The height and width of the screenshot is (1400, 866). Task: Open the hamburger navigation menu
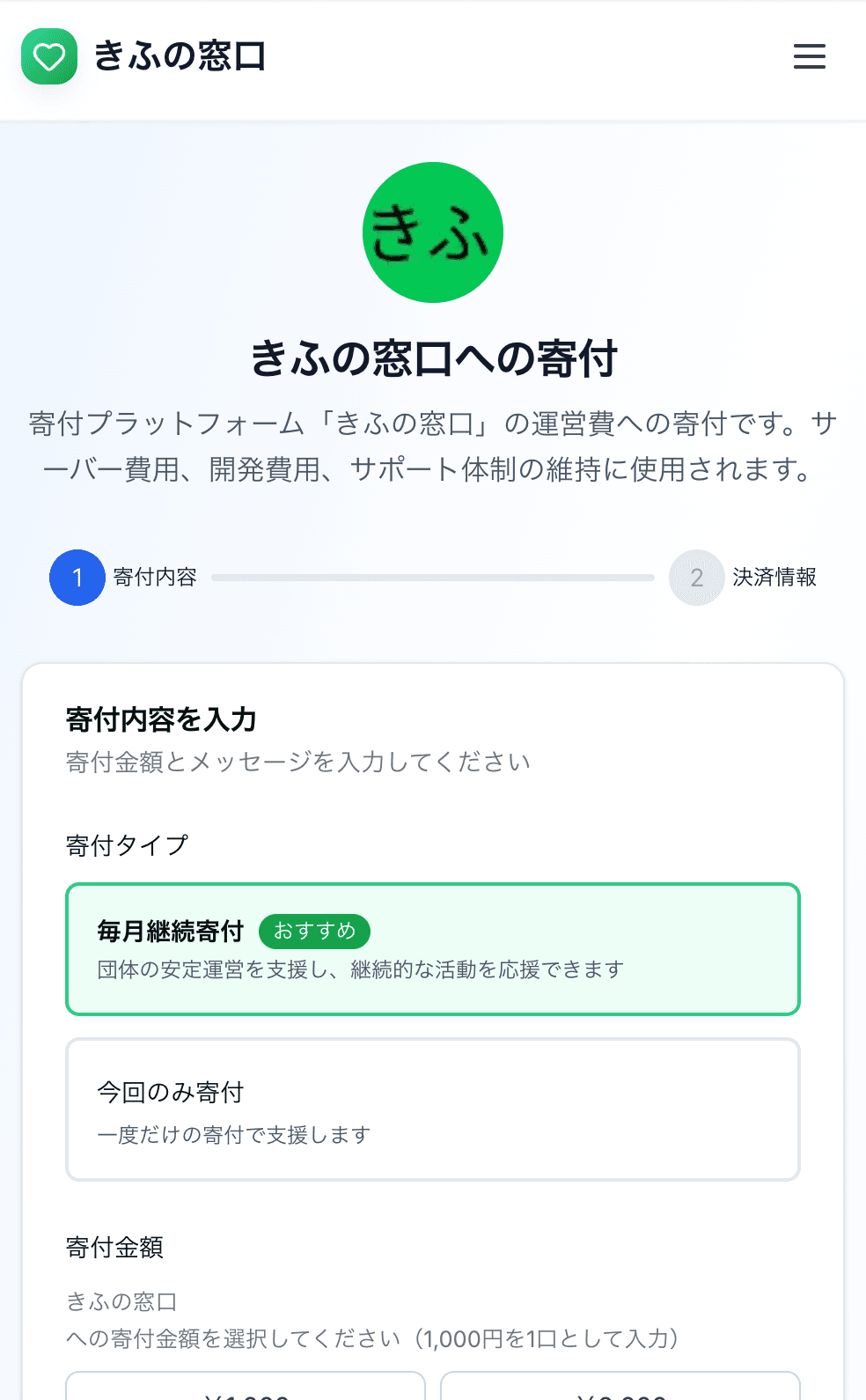(808, 56)
